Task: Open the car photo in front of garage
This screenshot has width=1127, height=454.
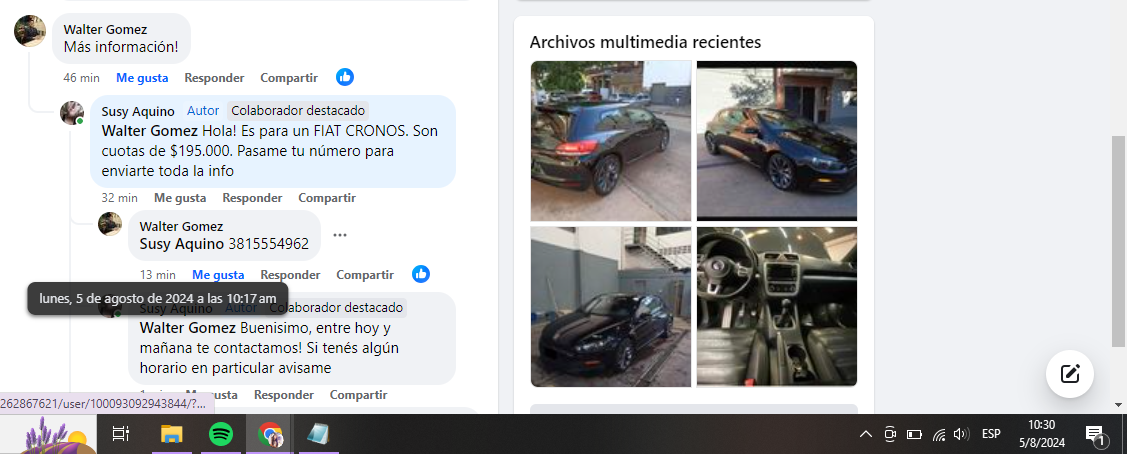Action: [776, 141]
